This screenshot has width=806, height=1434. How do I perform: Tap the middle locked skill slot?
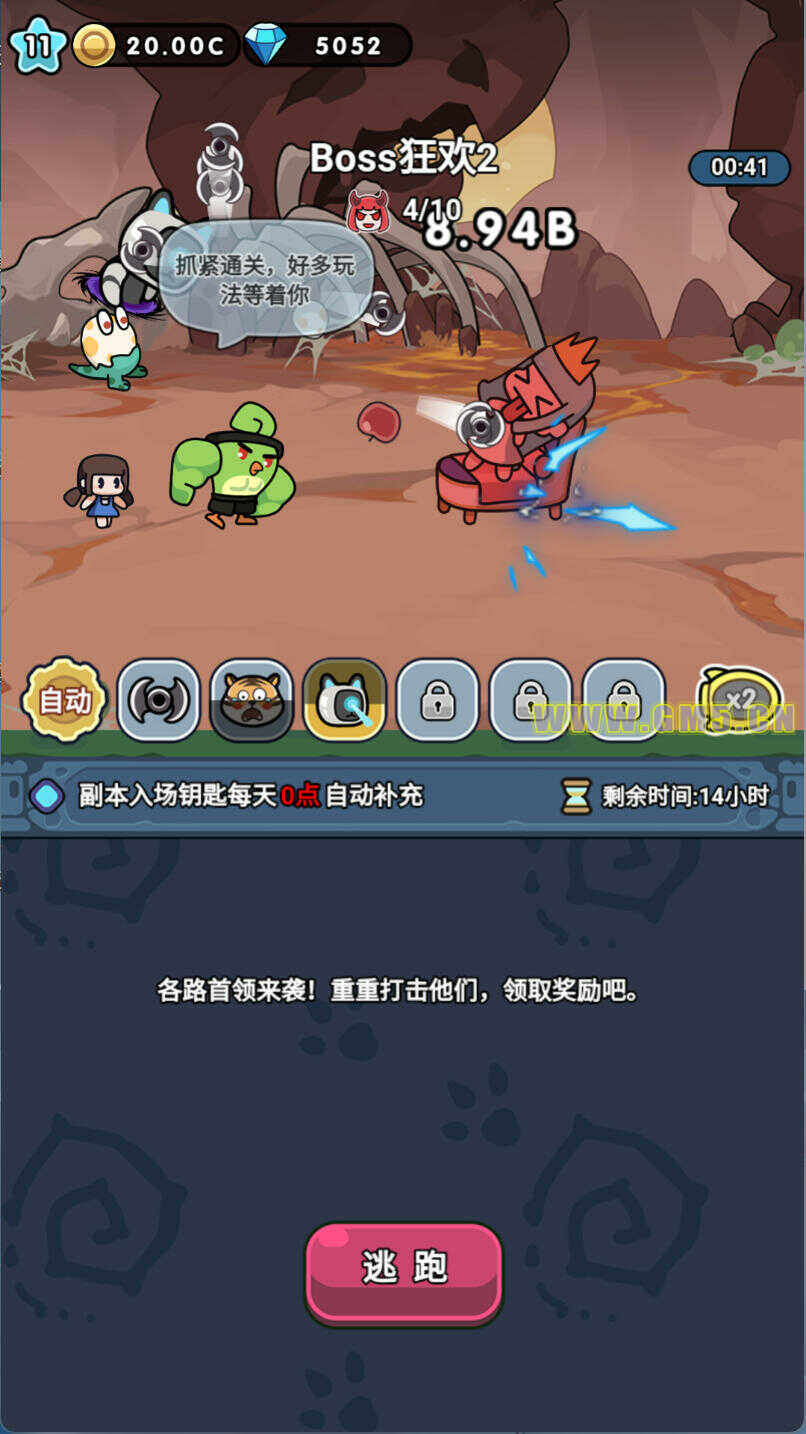[x=530, y=699]
